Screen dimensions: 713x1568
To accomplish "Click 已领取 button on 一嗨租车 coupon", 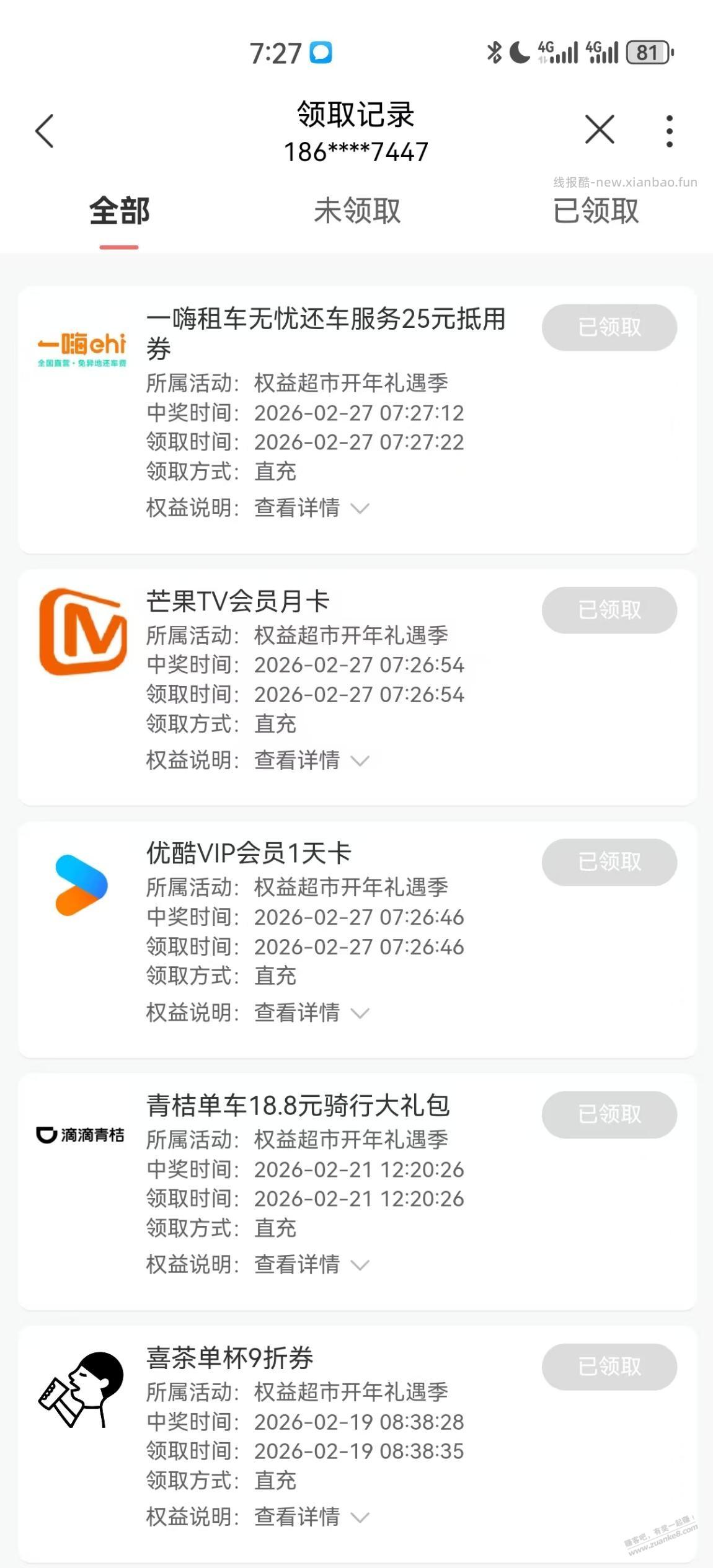I will point(608,327).
